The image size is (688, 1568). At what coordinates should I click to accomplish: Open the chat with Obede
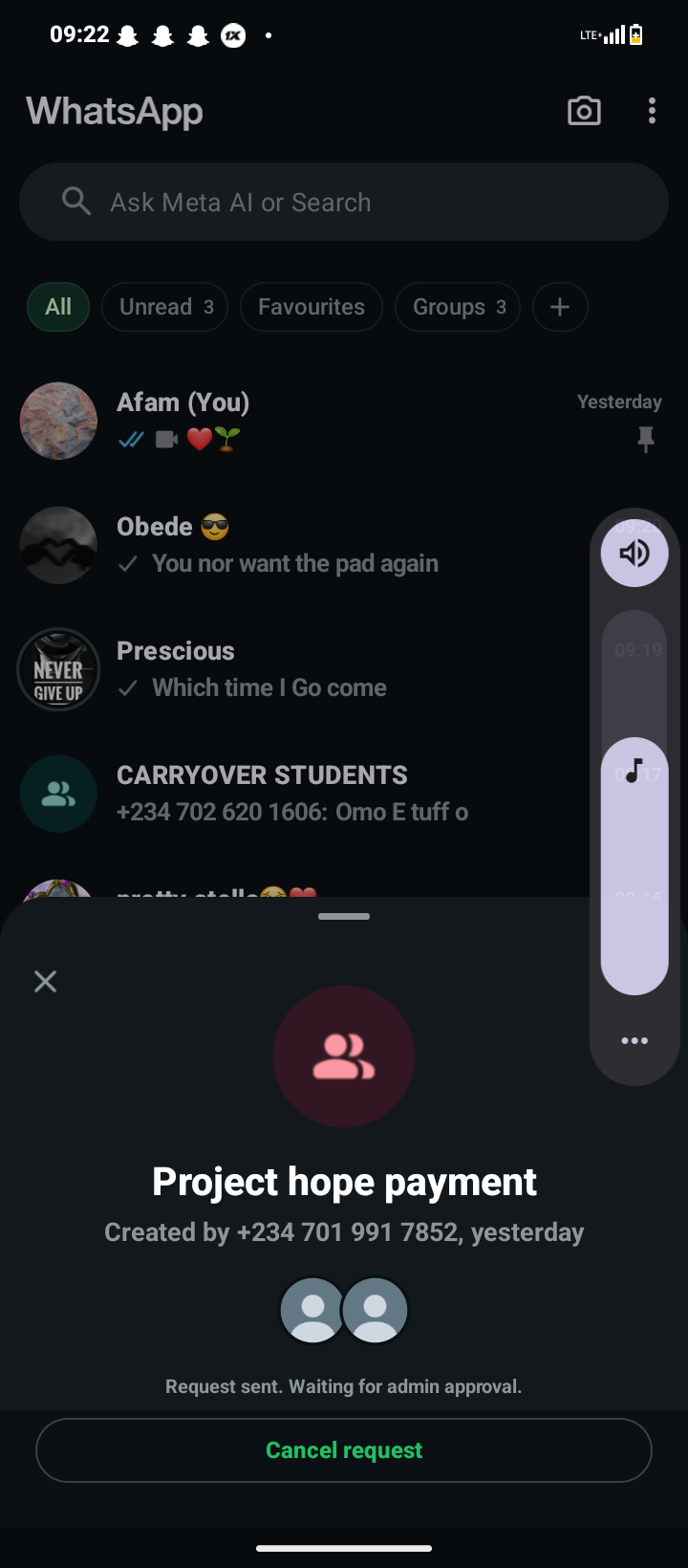coord(287,545)
